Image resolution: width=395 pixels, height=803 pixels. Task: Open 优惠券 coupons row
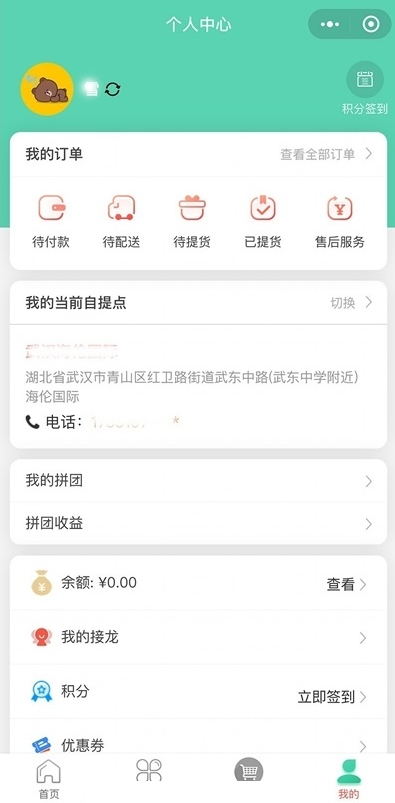click(x=198, y=739)
